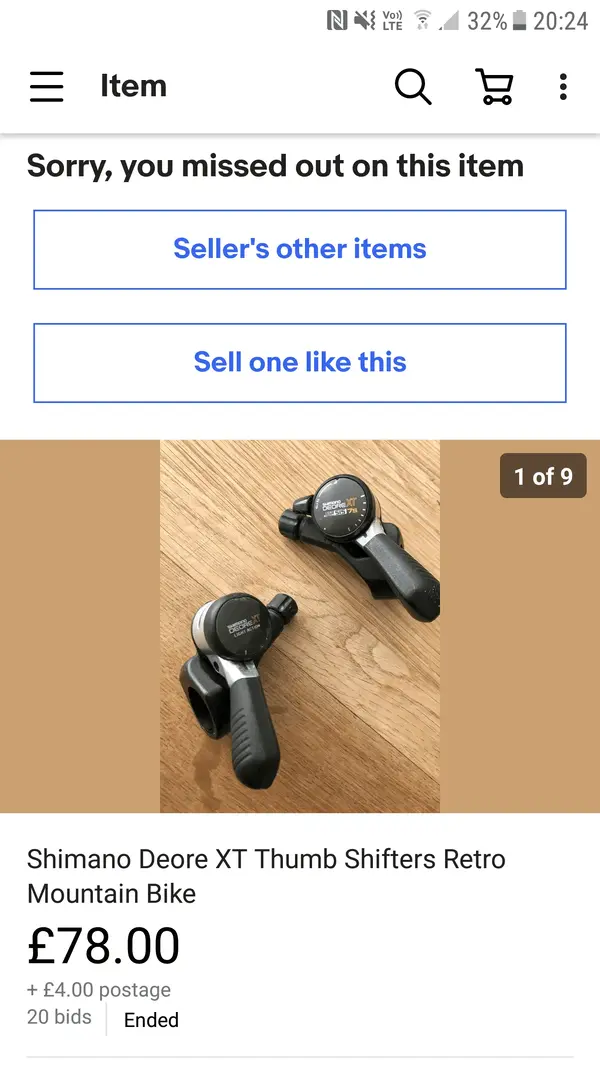Open the hamburger navigation menu
This screenshot has width=600, height=1067.
tap(46, 87)
